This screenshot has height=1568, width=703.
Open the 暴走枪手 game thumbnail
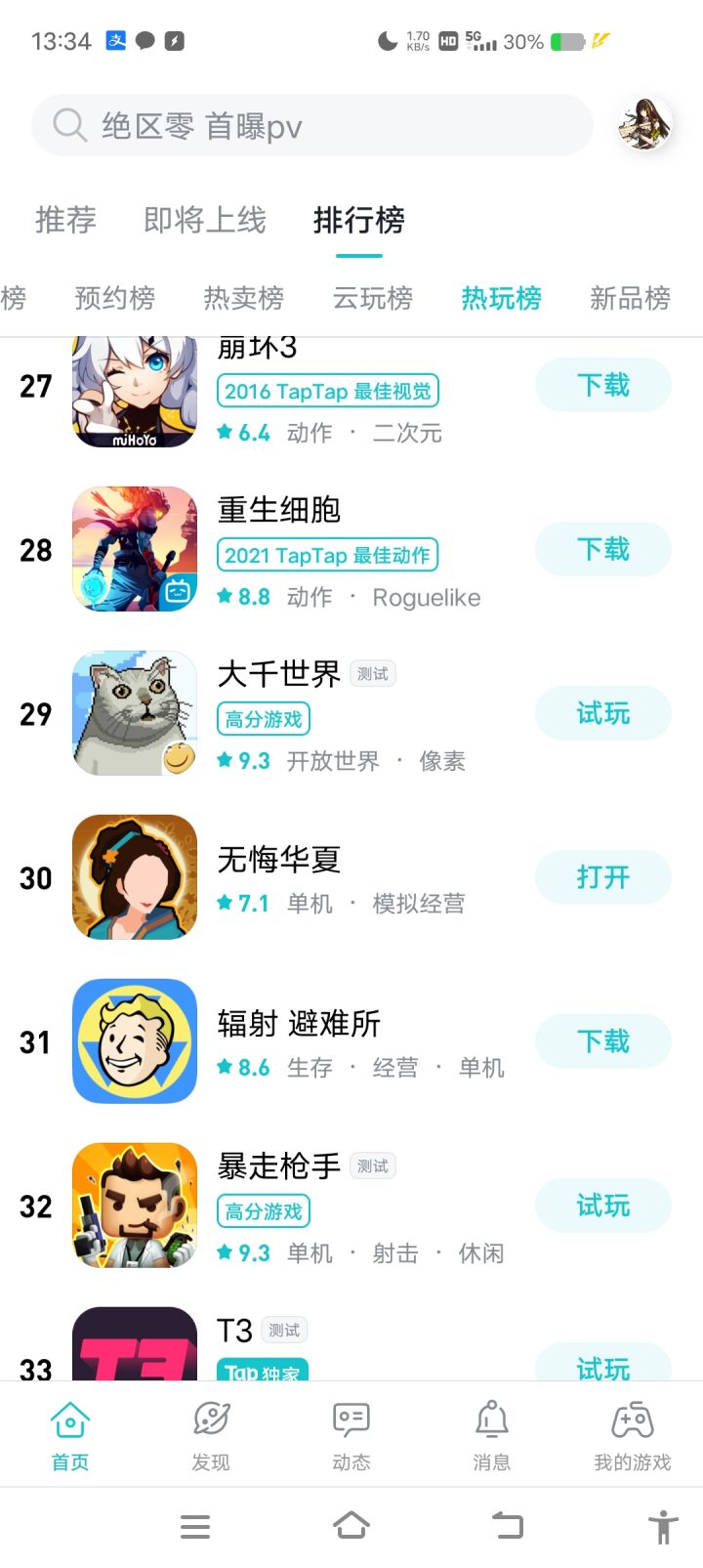click(x=134, y=1206)
